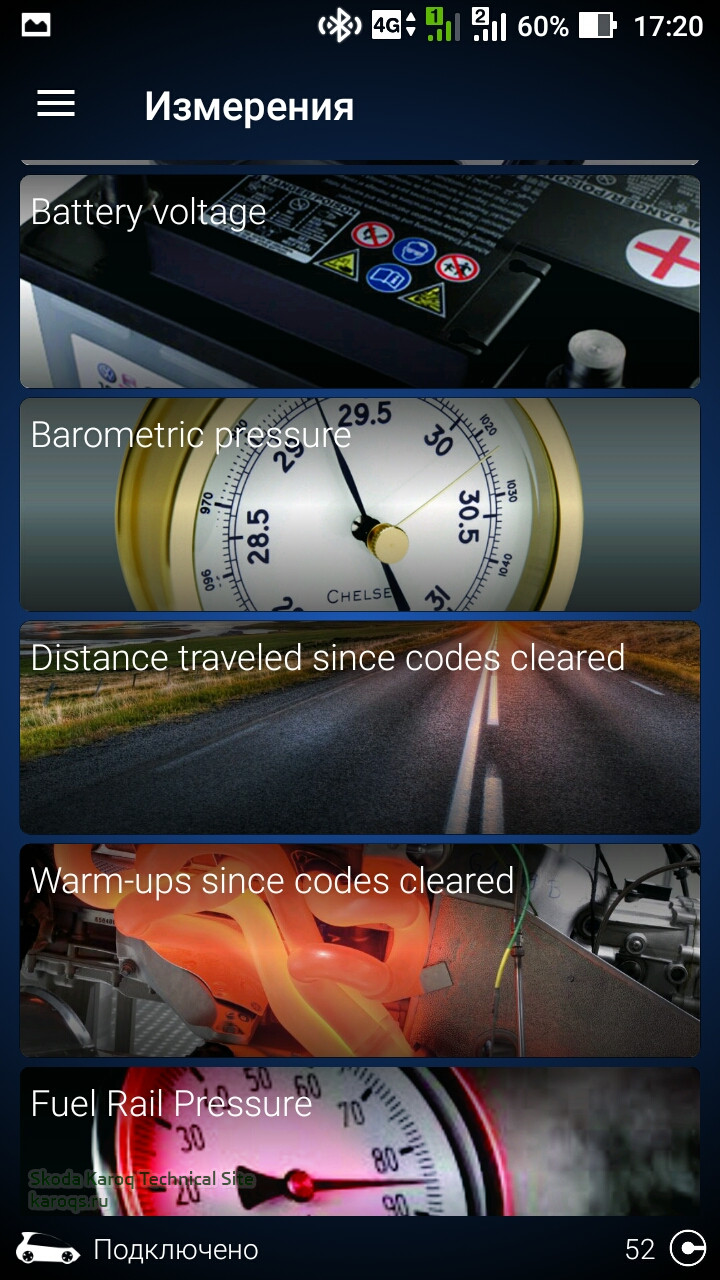Screen dimensions: 720x1280
Task: Open the Battery voltage measurement
Action: point(360,282)
